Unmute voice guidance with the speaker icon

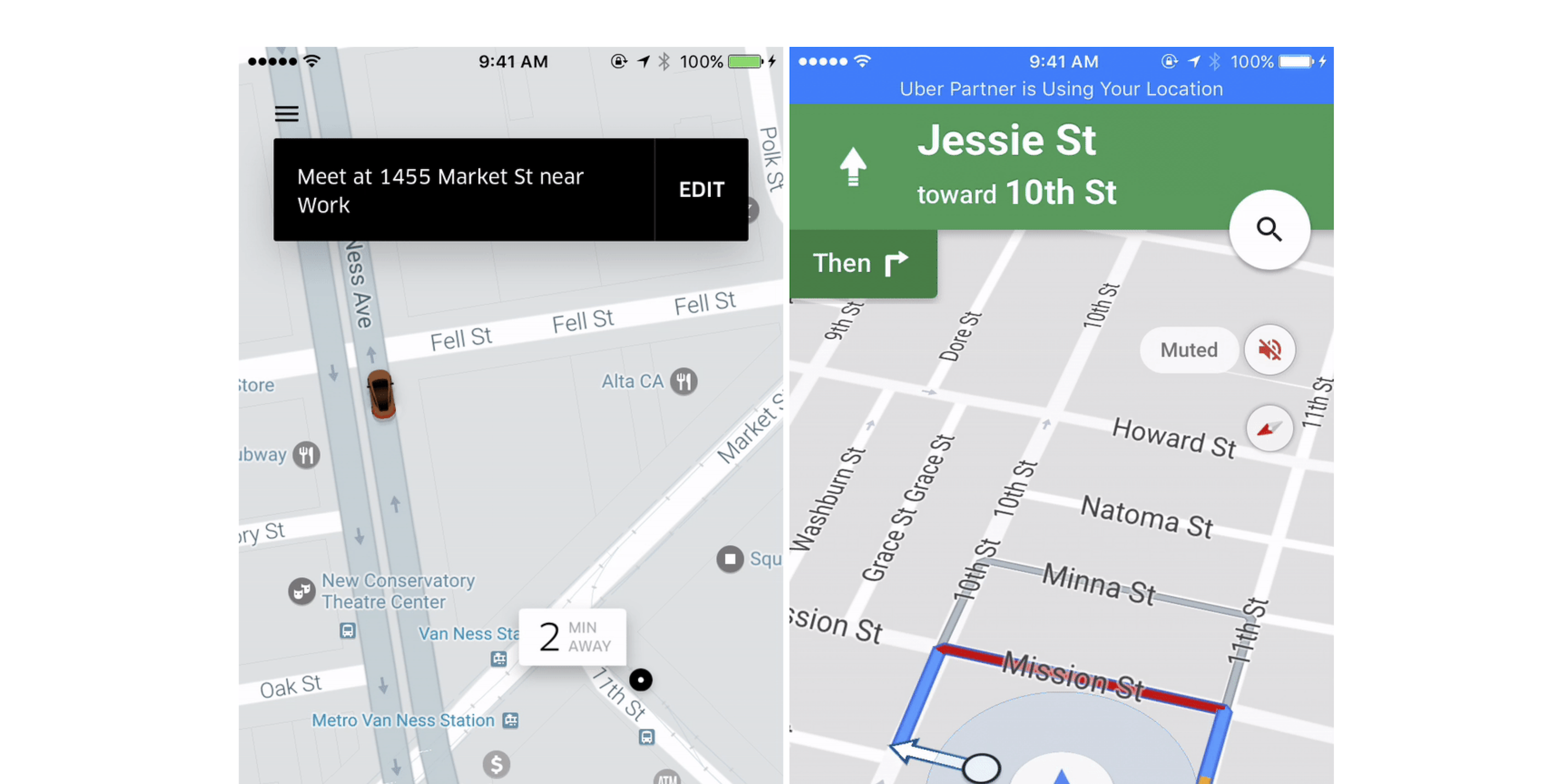(x=1269, y=350)
